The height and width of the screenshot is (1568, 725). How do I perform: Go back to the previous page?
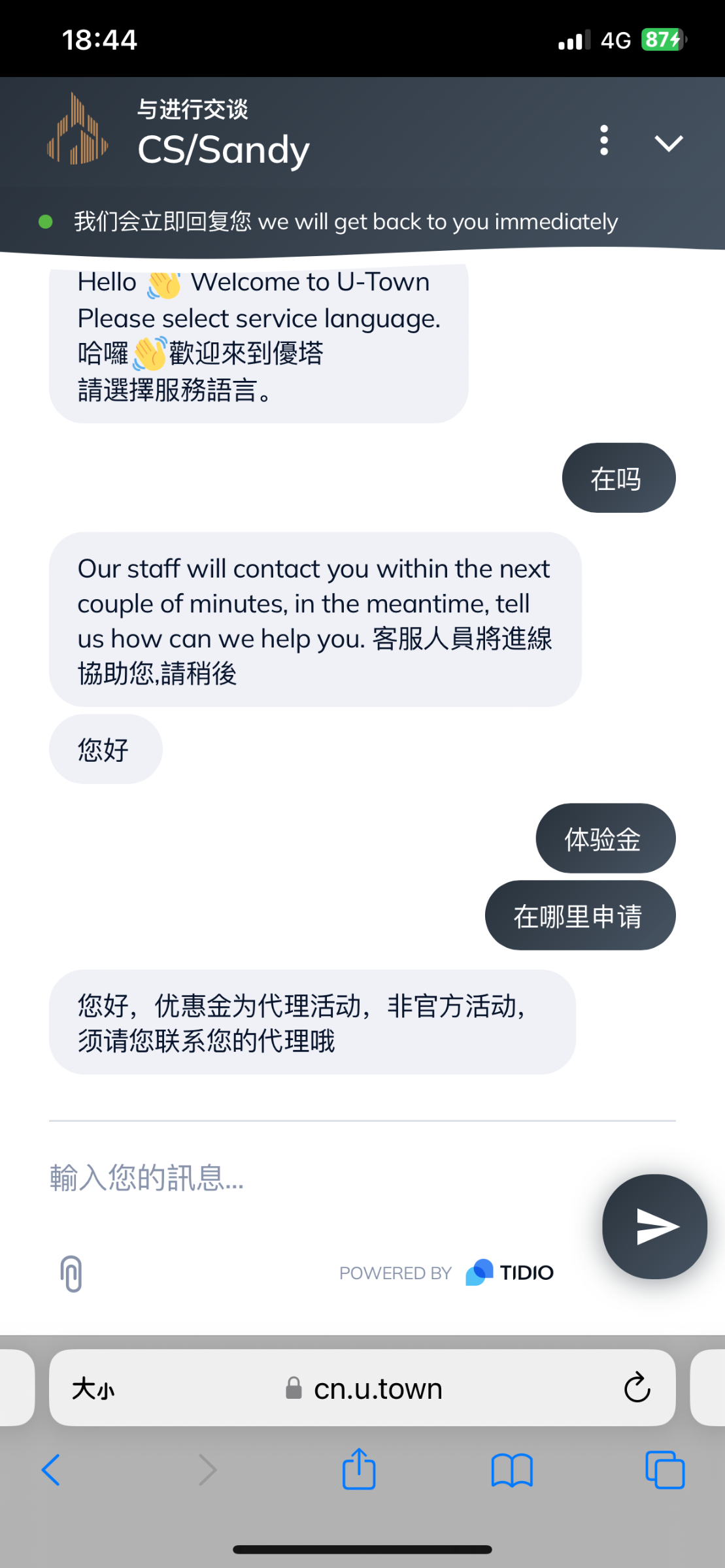[51, 1470]
